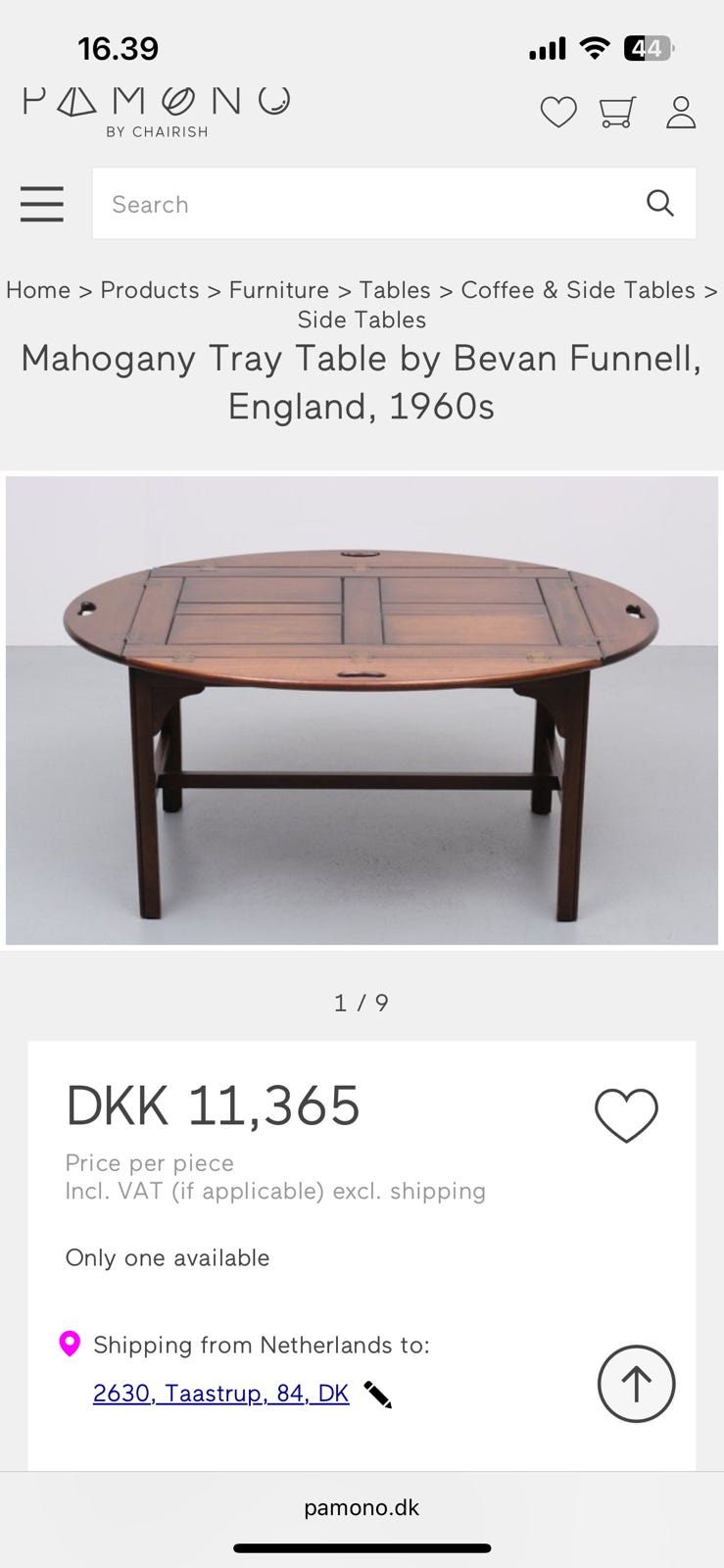Save this table to favorites

pos(626,1115)
